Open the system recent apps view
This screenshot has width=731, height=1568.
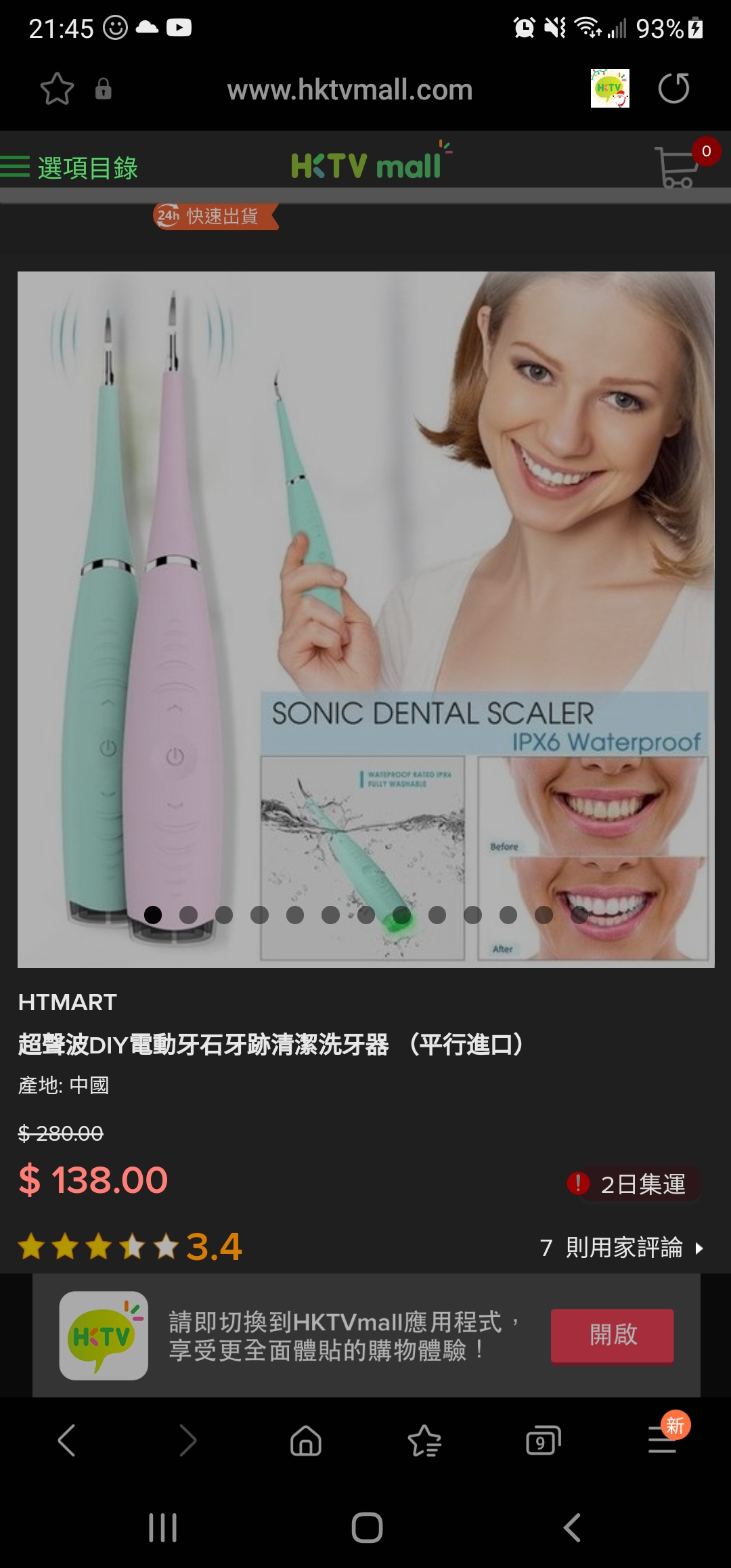tap(162, 1528)
